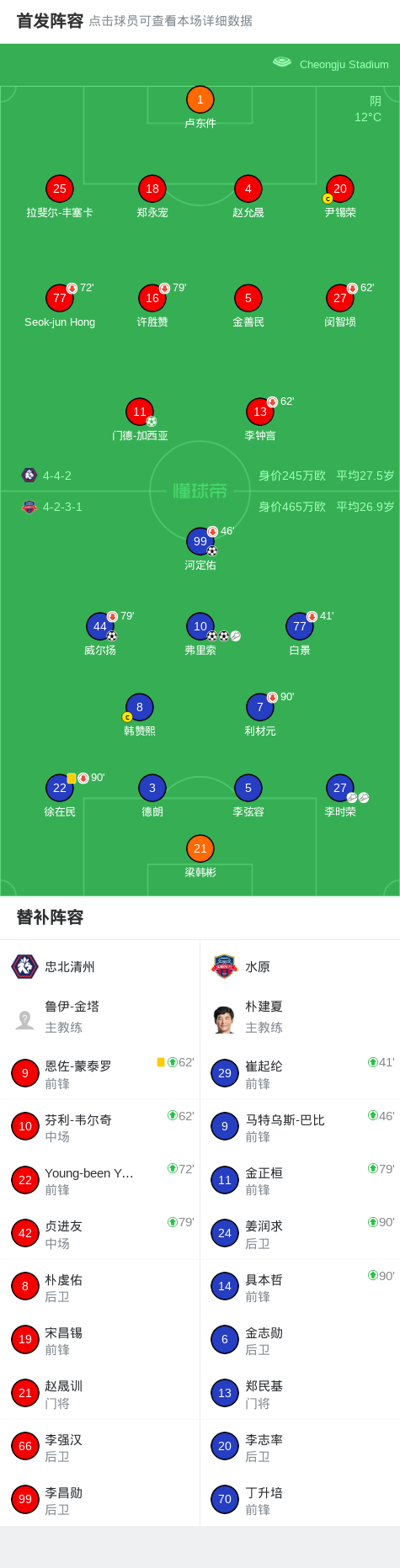The height and width of the screenshot is (1568, 400).
Task: View substitute 芬利-韦尔奇 details
Action: pos(100,1127)
